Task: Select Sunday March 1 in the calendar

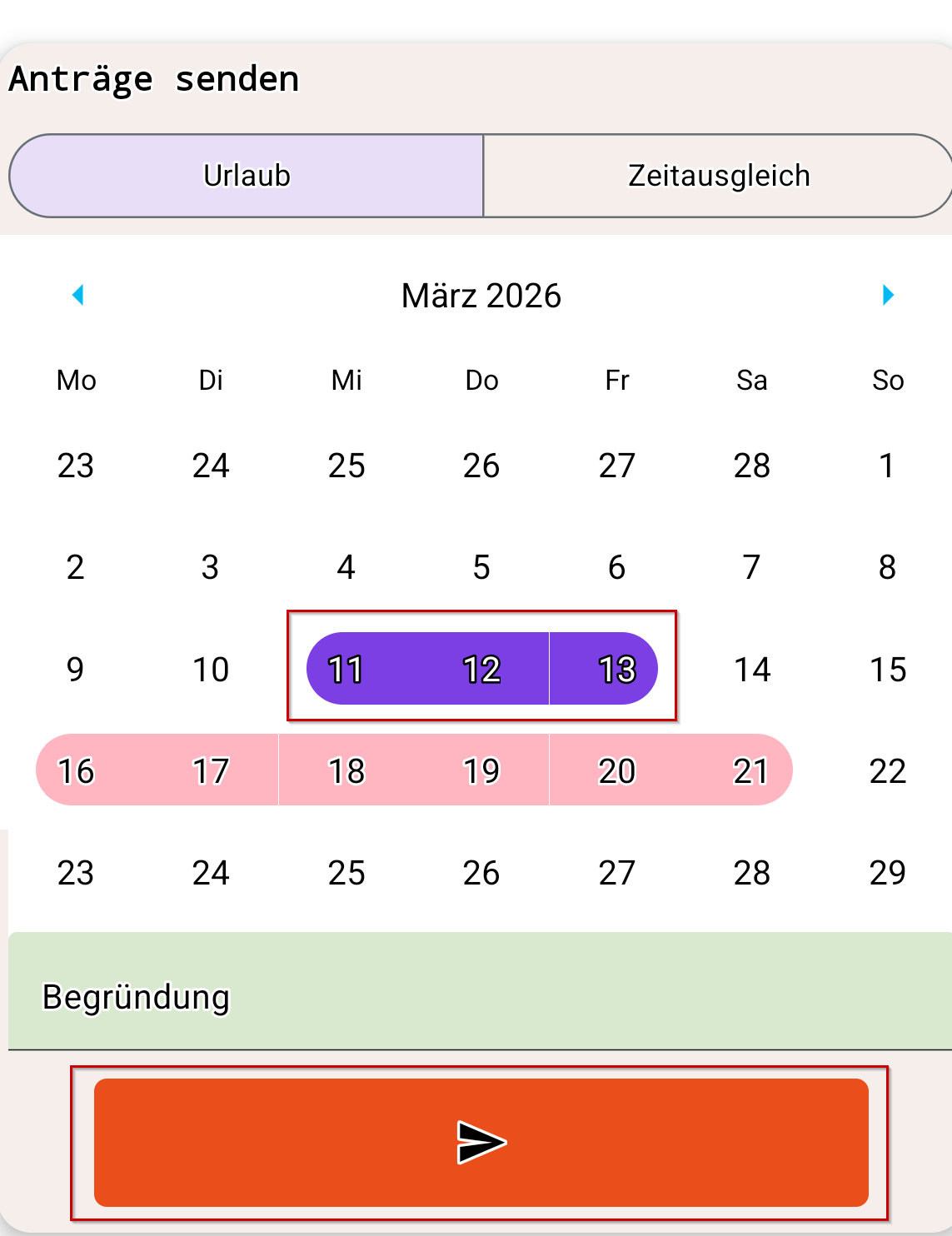Action: click(887, 466)
